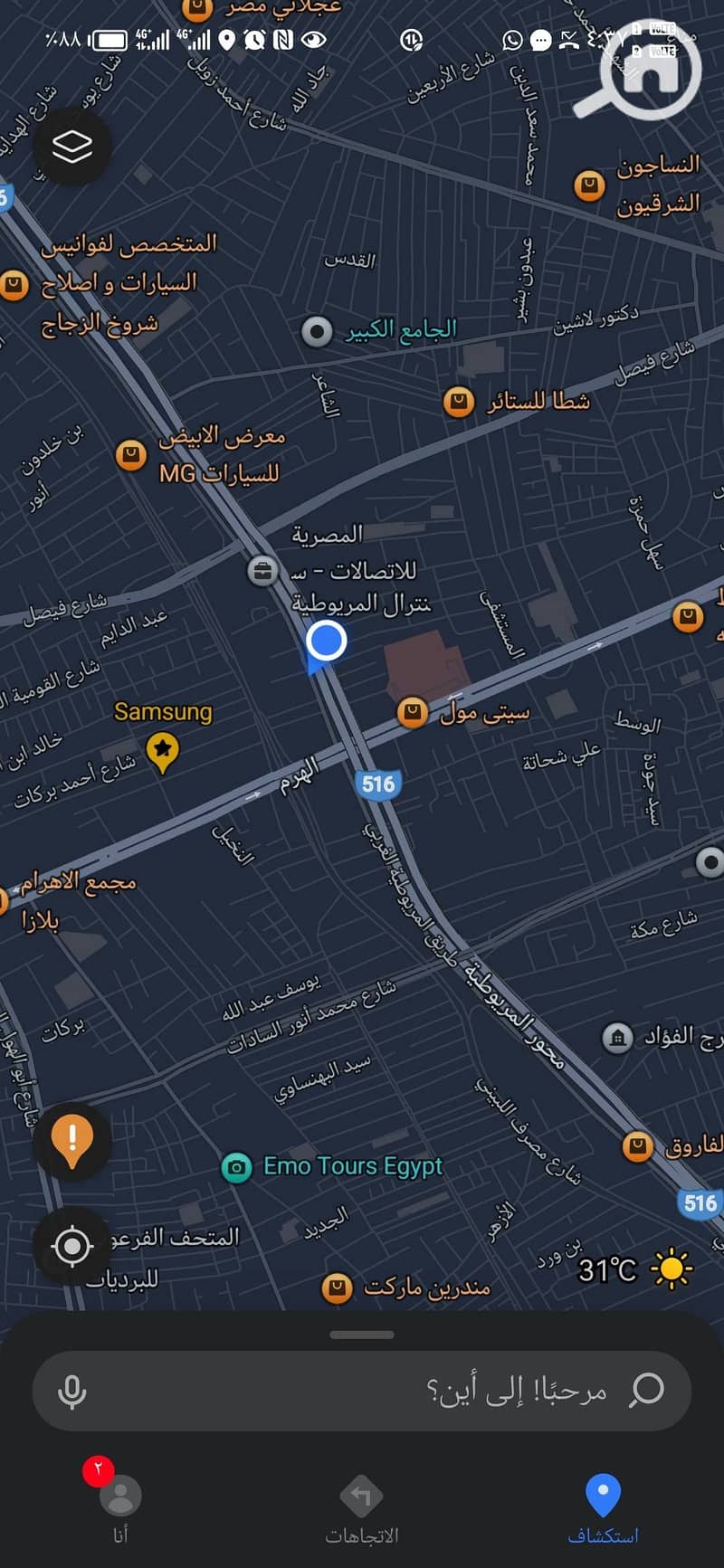The height and width of the screenshot is (1568, 724).
Task: Open the map layers button
Action: coord(72,147)
